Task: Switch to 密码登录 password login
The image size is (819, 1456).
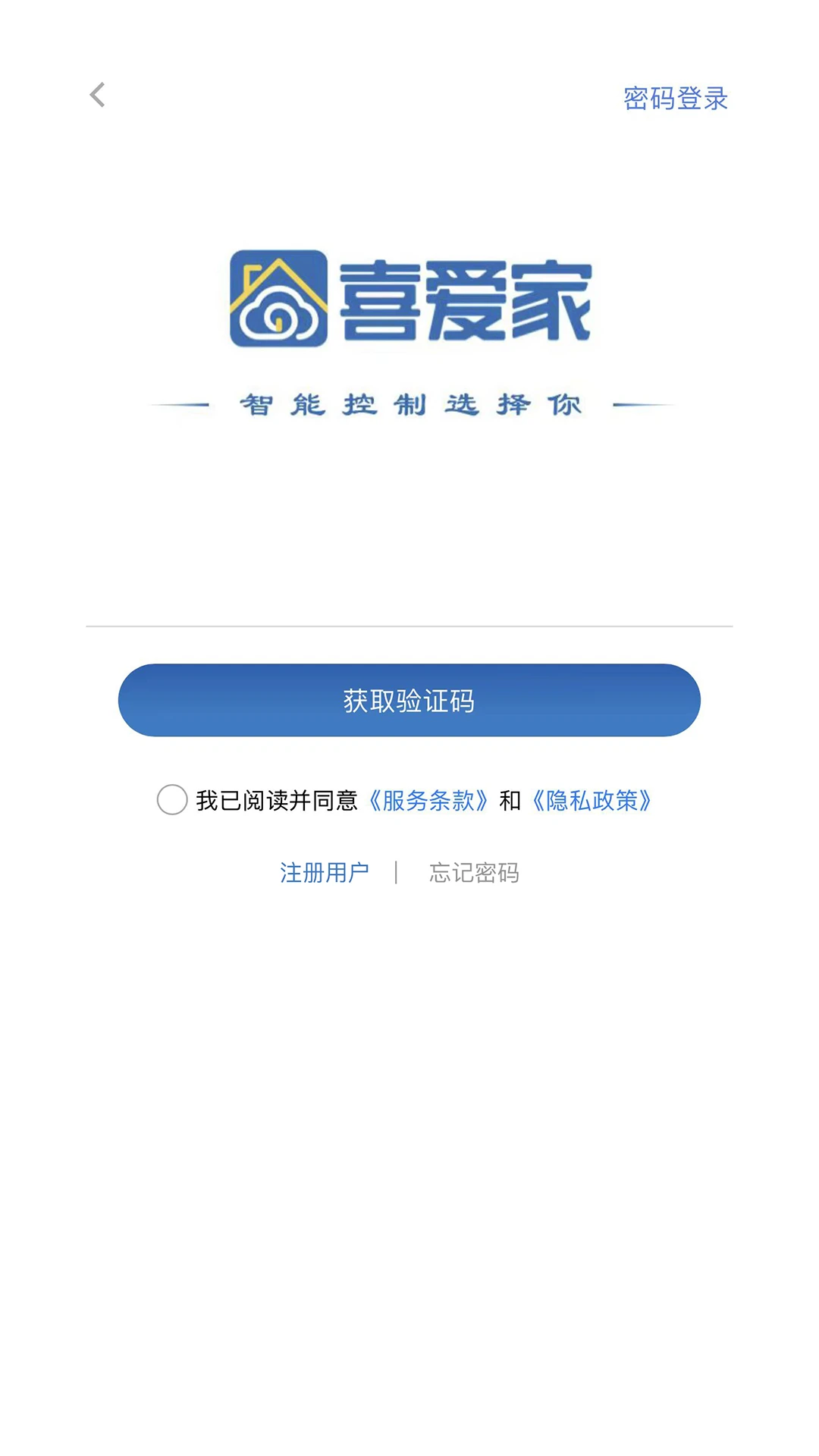Action: [675, 99]
